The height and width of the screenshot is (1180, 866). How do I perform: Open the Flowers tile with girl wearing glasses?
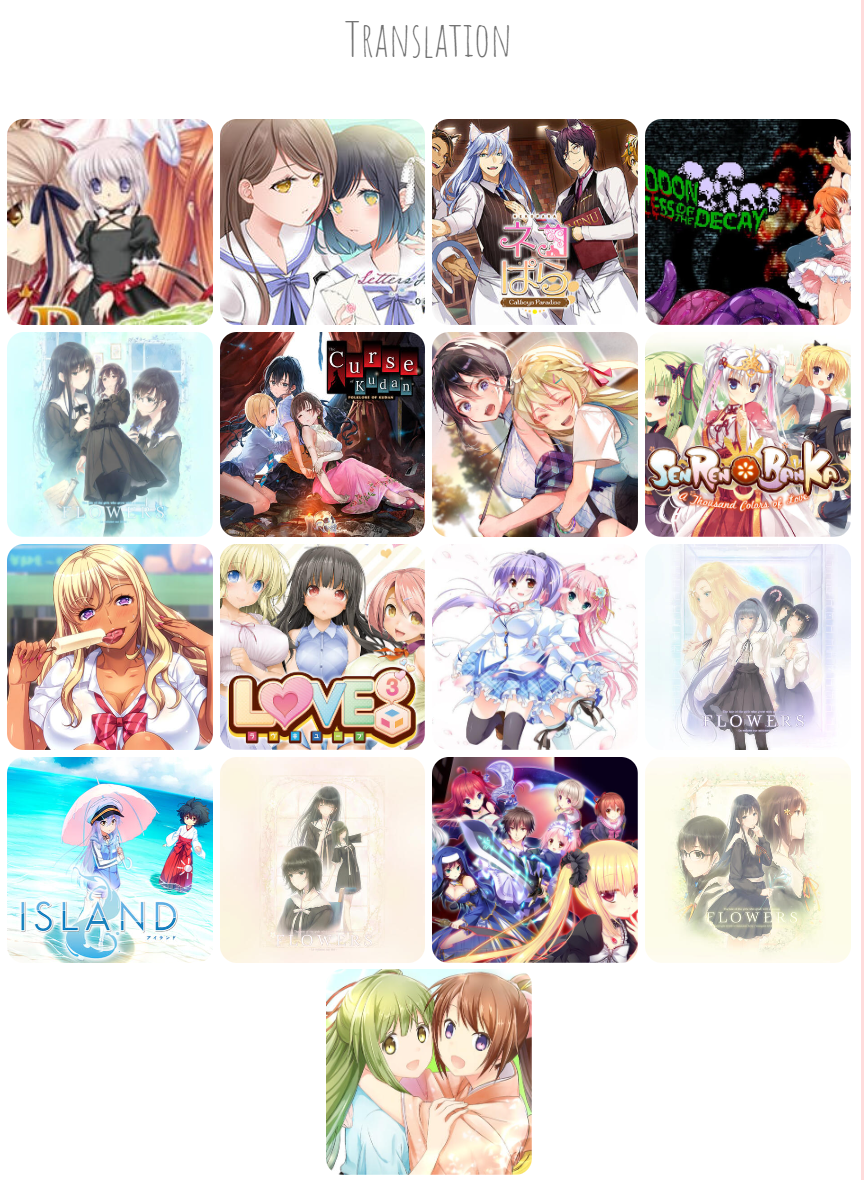pos(747,859)
